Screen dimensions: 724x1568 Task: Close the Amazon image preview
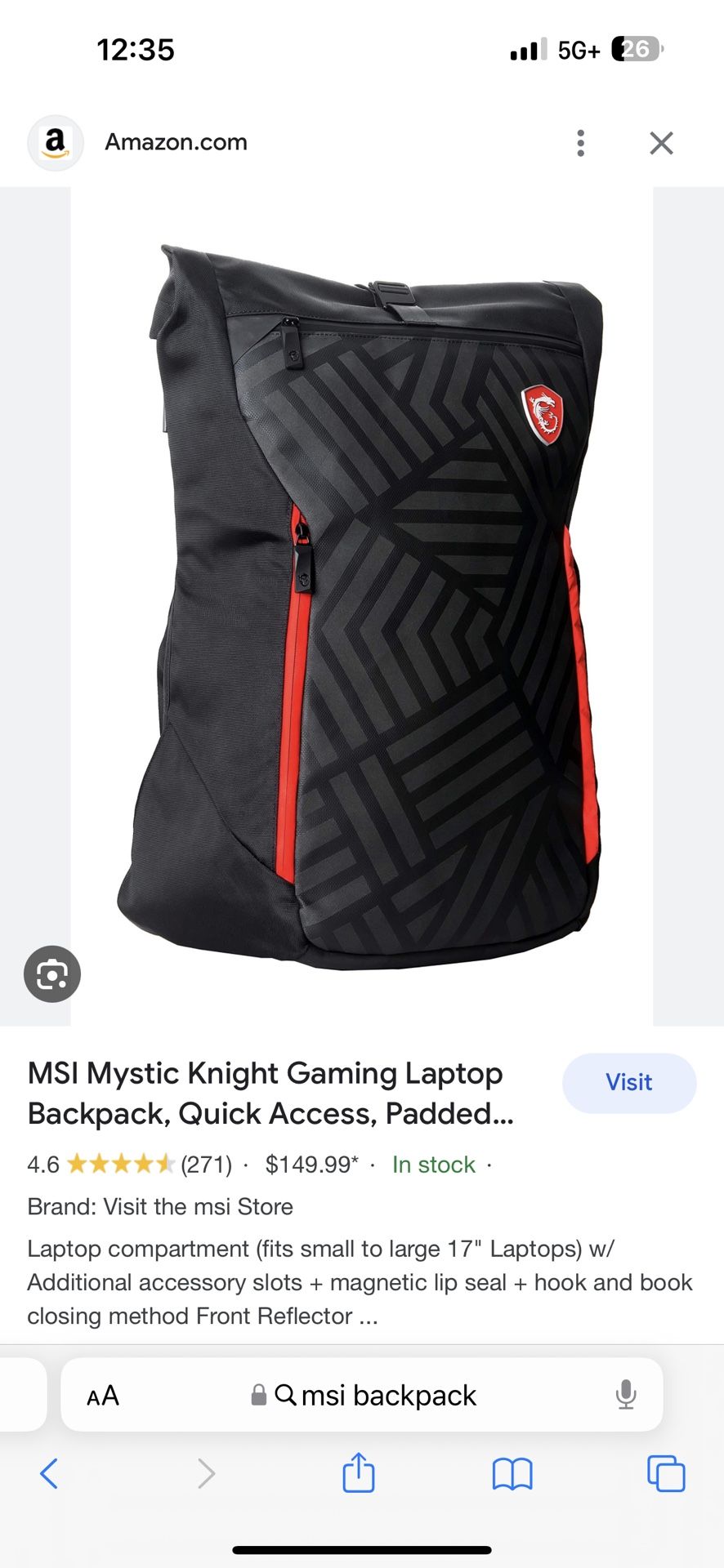pos(661,143)
